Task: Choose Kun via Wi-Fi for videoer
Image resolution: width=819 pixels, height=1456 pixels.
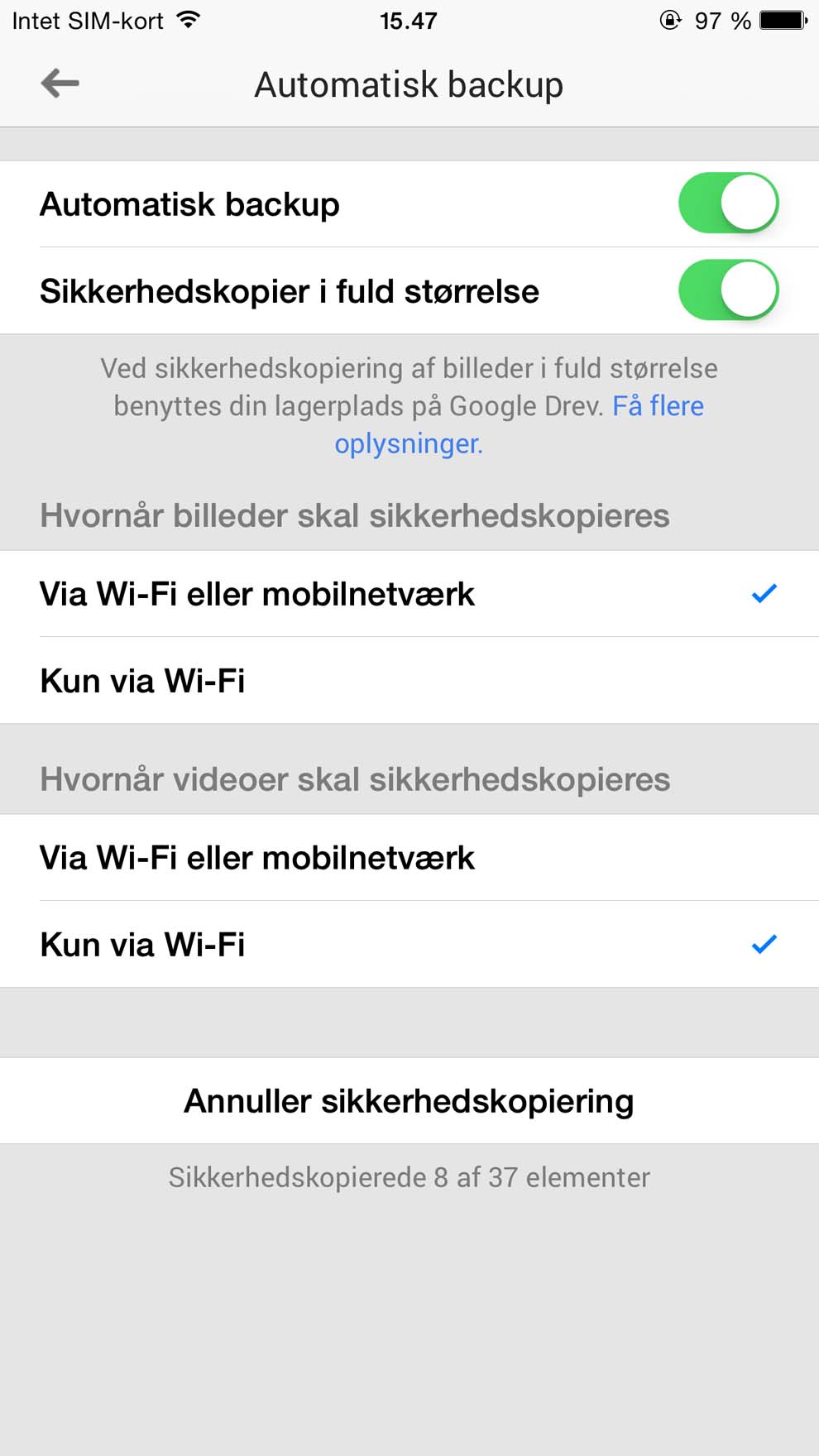Action: pyautogui.click(x=409, y=945)
